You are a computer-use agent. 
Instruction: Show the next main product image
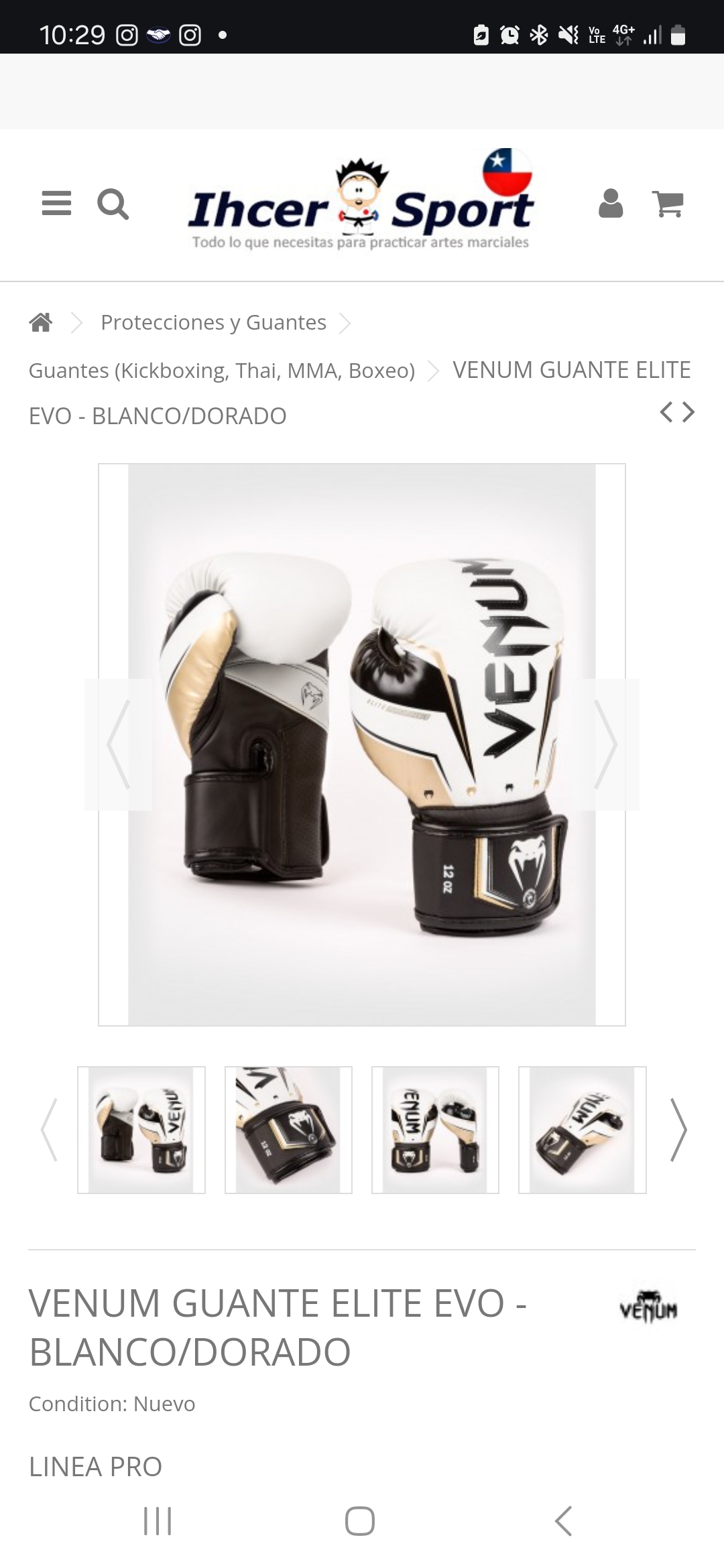click(605, 744)
